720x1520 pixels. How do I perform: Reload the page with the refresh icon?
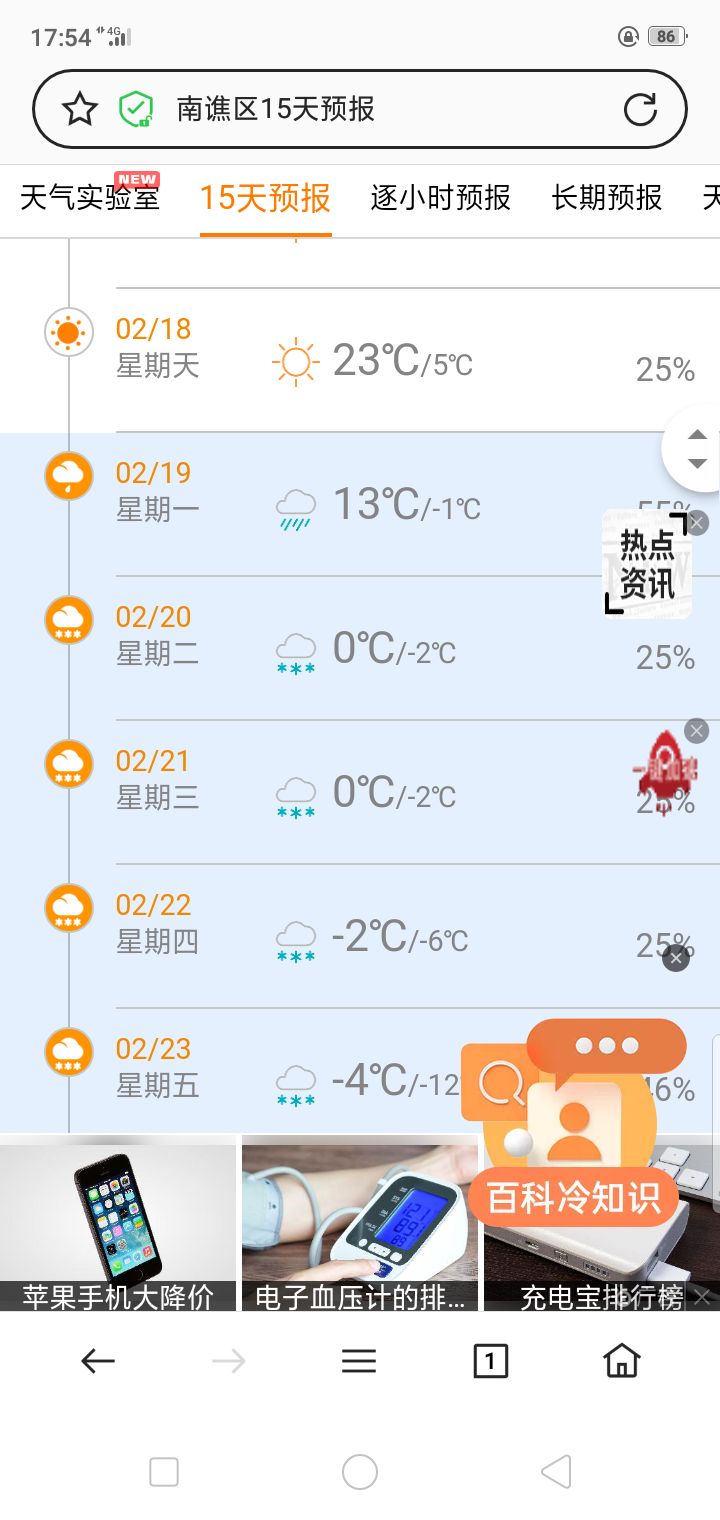click(x=640, y=109)
